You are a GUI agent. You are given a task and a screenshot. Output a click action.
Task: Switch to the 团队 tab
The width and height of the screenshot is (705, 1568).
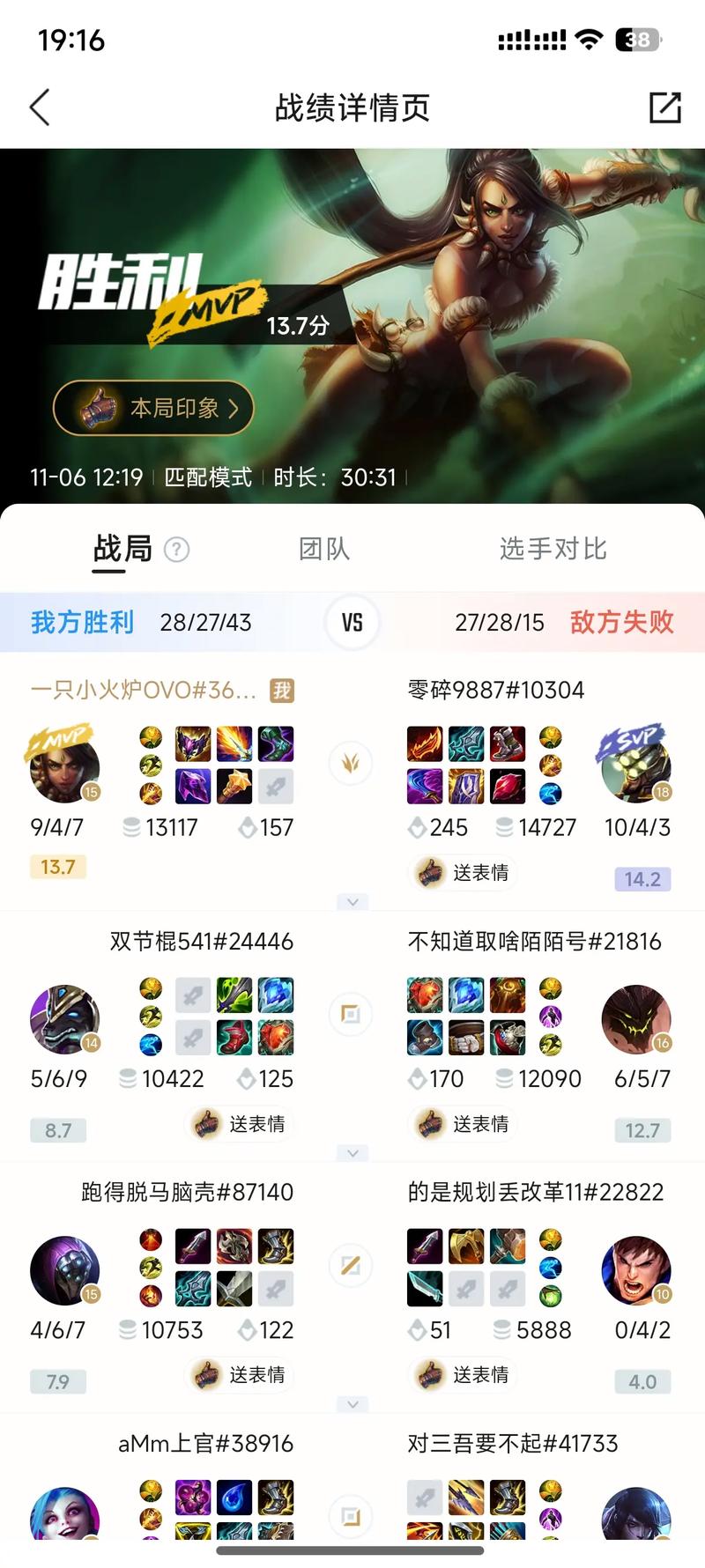324,549
